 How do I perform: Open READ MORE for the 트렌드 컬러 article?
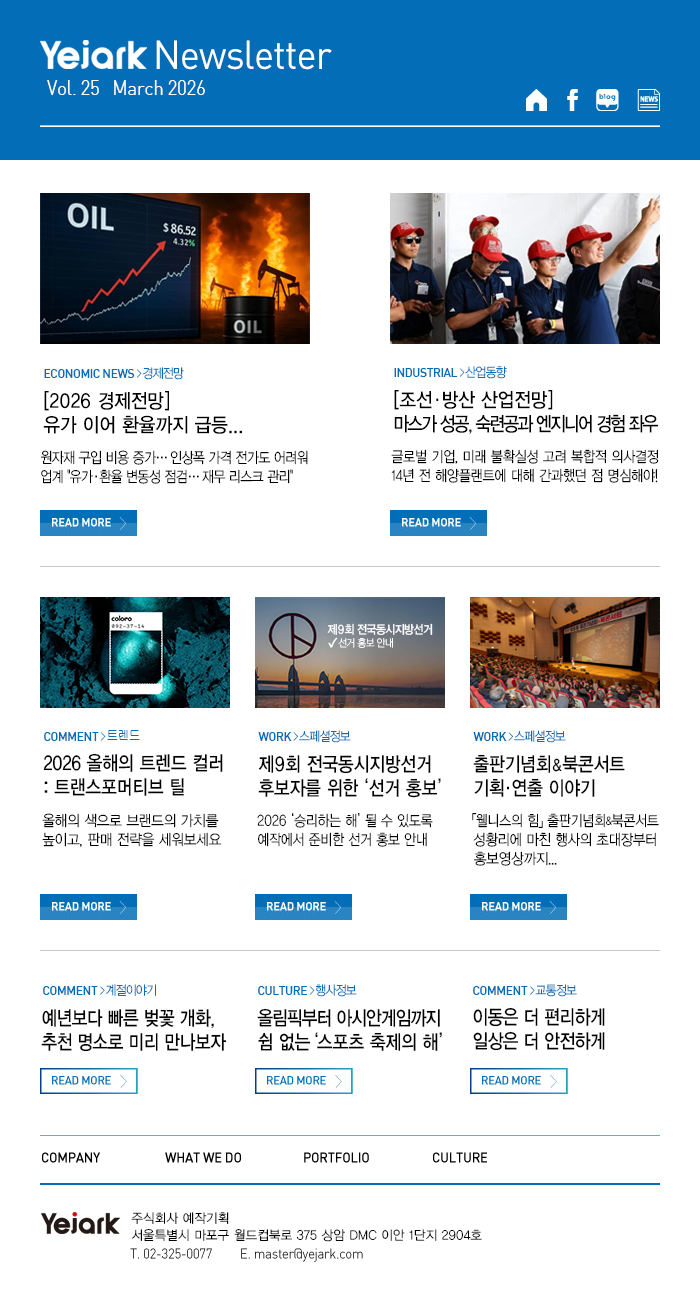[88, 907]
